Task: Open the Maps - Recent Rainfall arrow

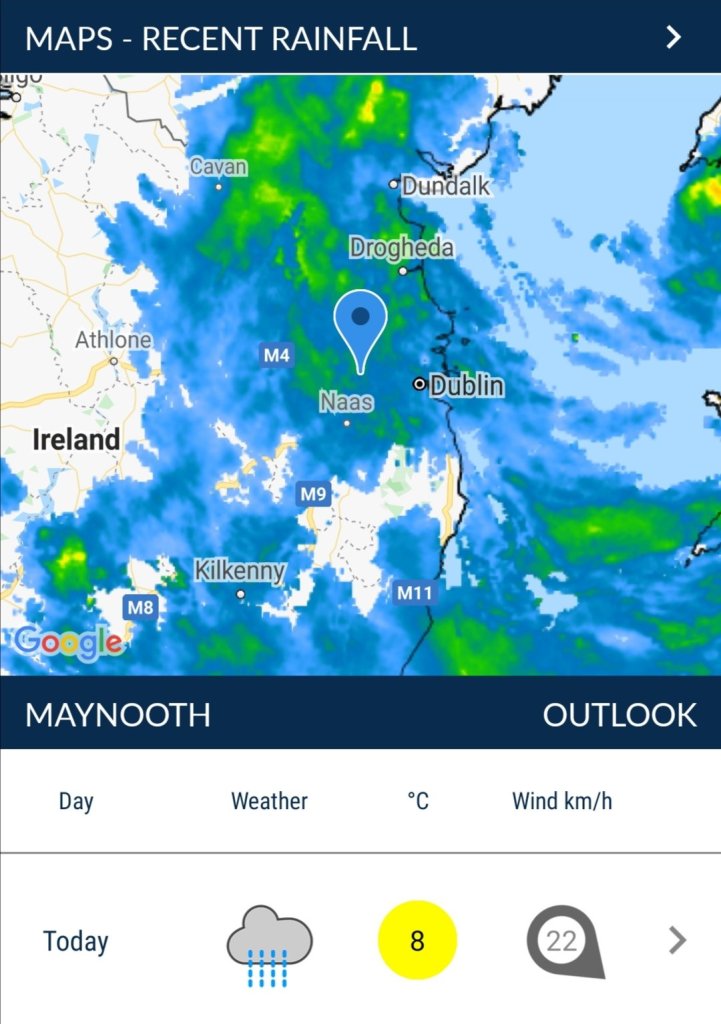Action: [x=674, y=38]
